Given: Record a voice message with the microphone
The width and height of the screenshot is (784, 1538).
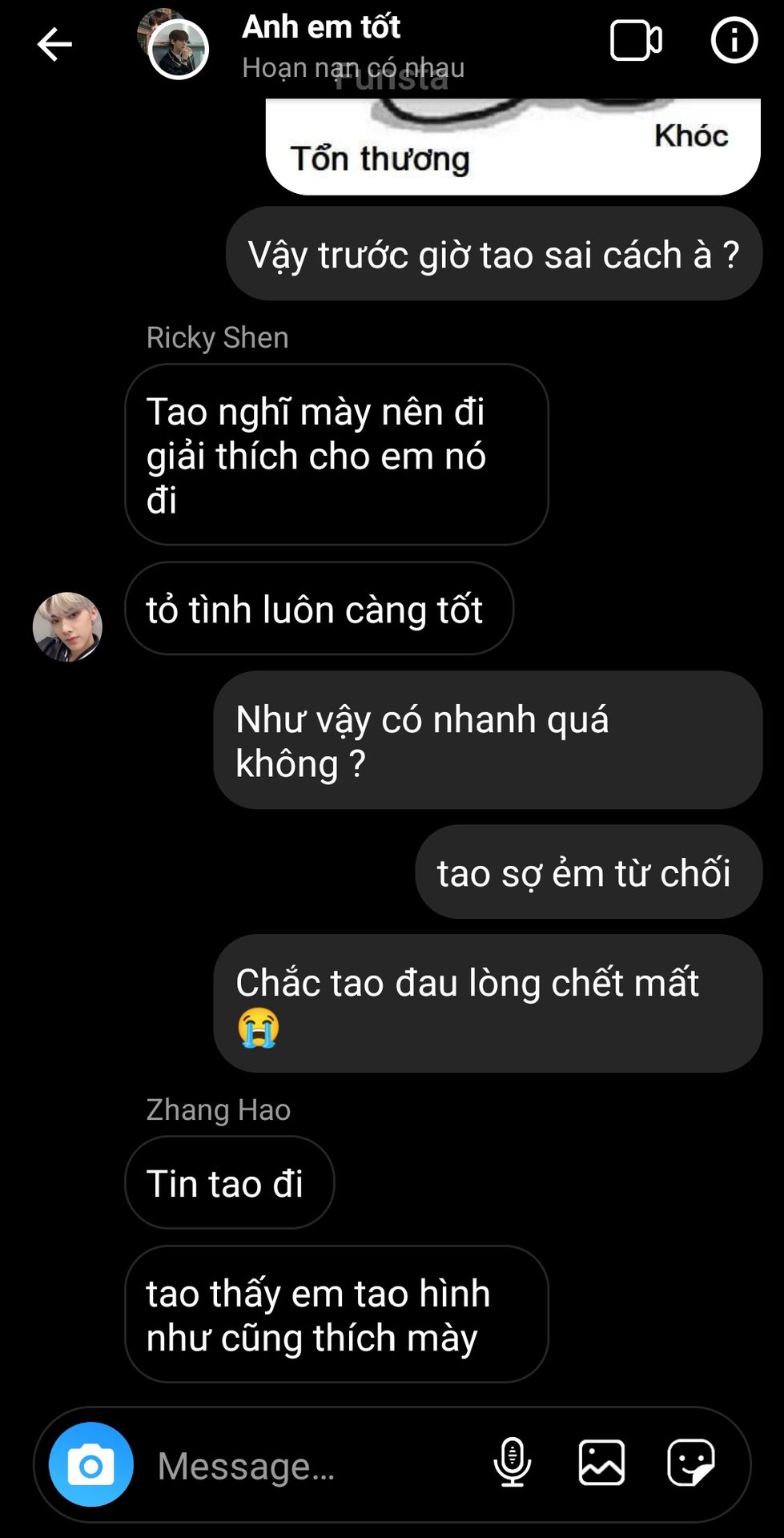Looking at the screenshot, I should pyautogui.click(x=513, y=1464).
